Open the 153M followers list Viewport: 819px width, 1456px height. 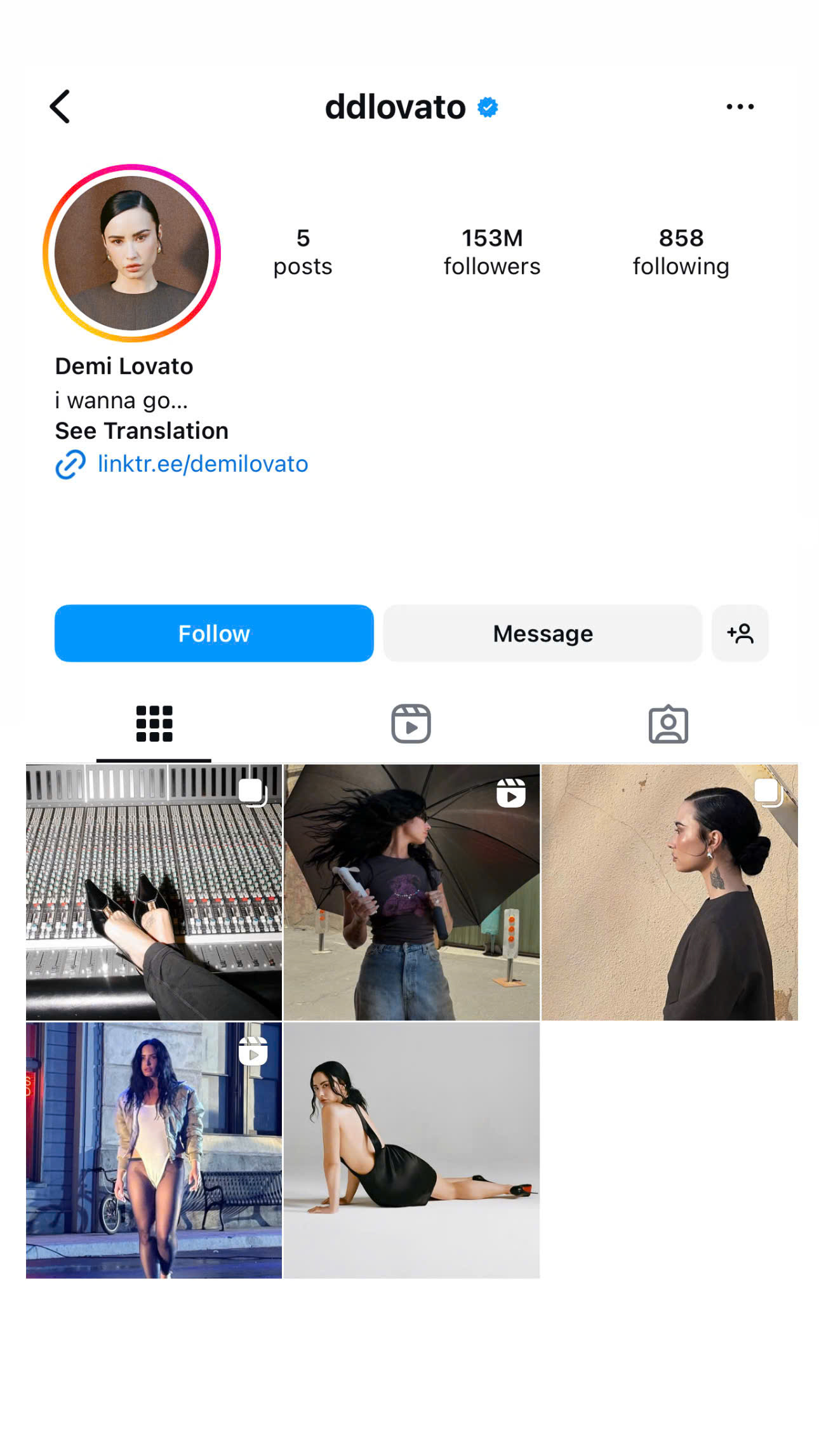coord(491,252)
